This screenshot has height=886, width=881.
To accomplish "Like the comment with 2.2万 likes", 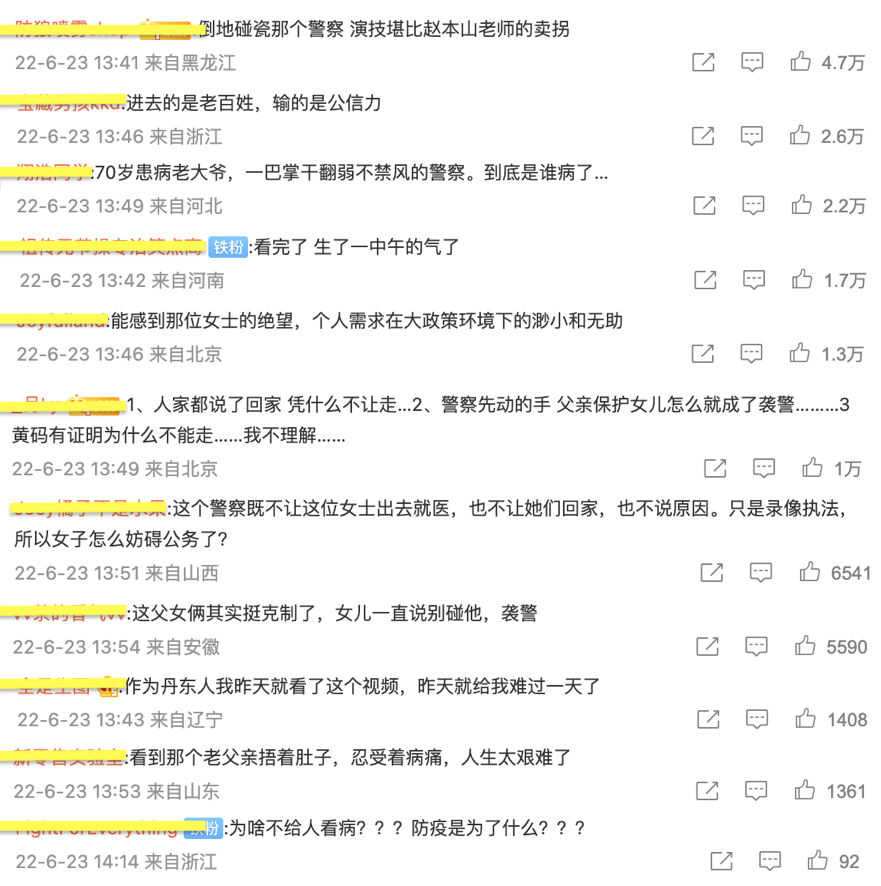I will pyautogui.click(x=801, y=206).
